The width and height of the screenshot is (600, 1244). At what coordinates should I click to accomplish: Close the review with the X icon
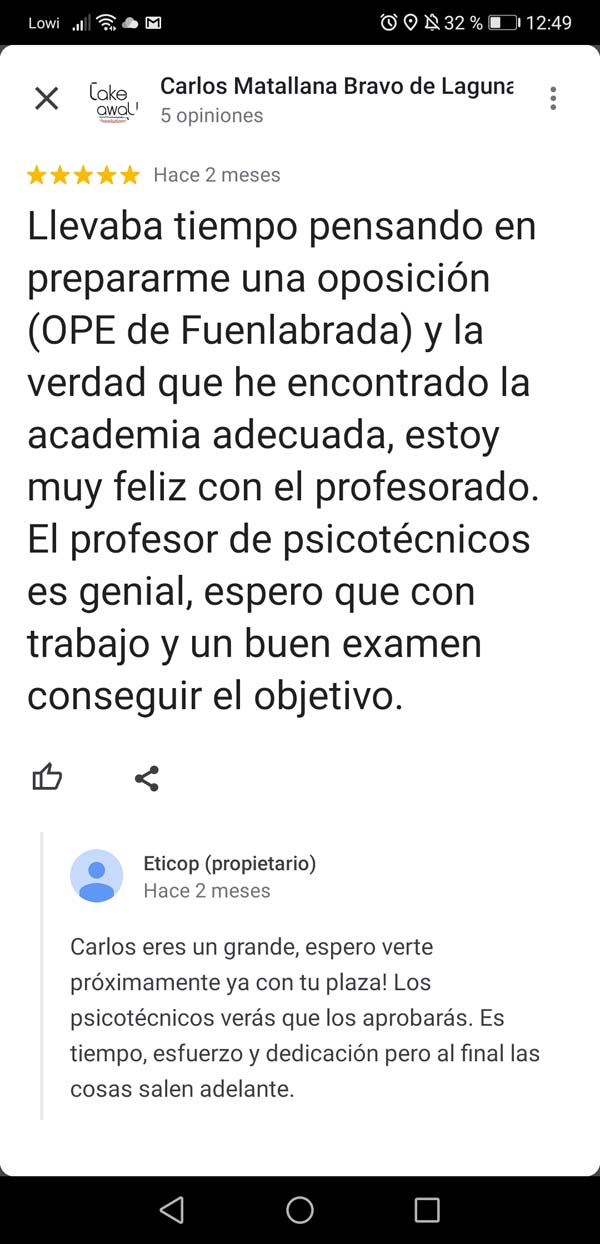[47, 98]
